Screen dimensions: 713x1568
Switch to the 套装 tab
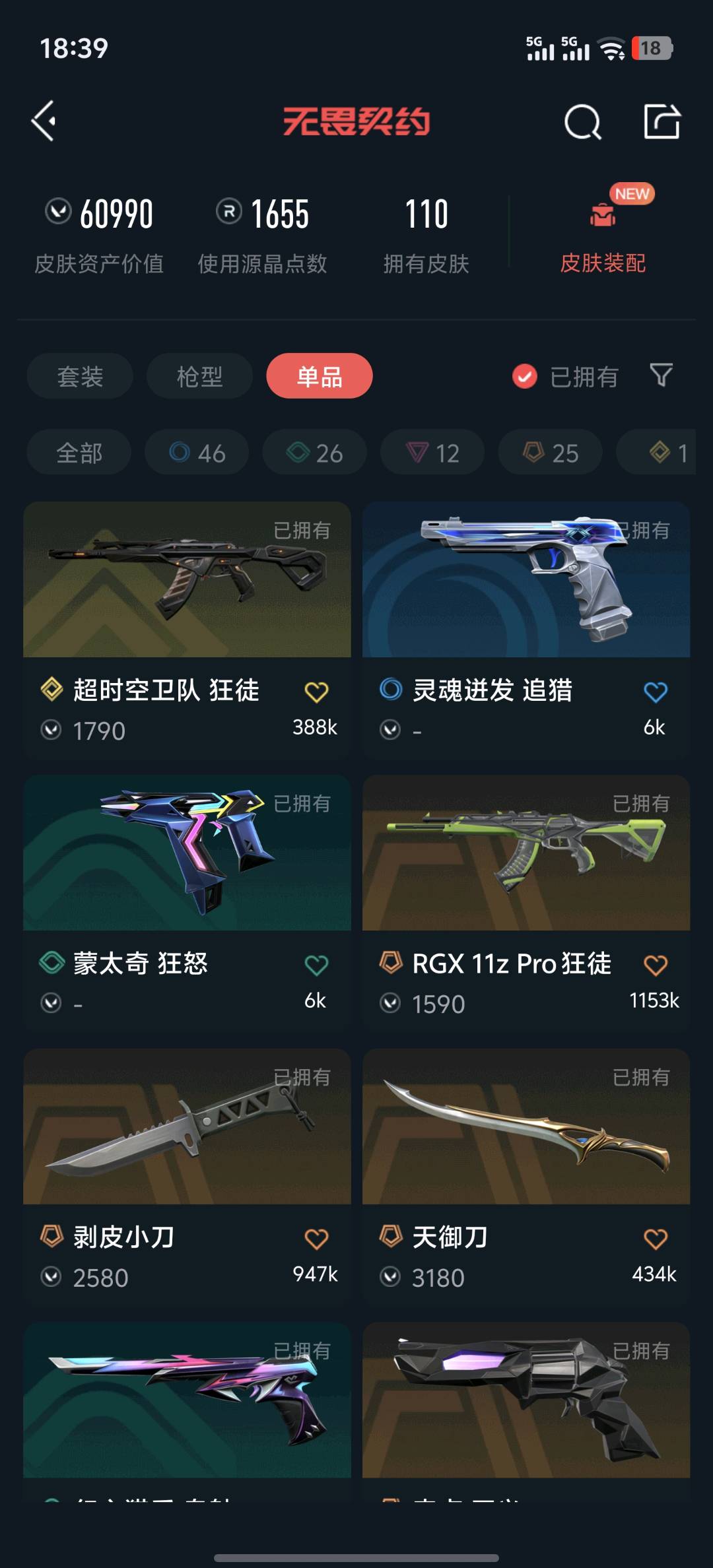(80, 376)
